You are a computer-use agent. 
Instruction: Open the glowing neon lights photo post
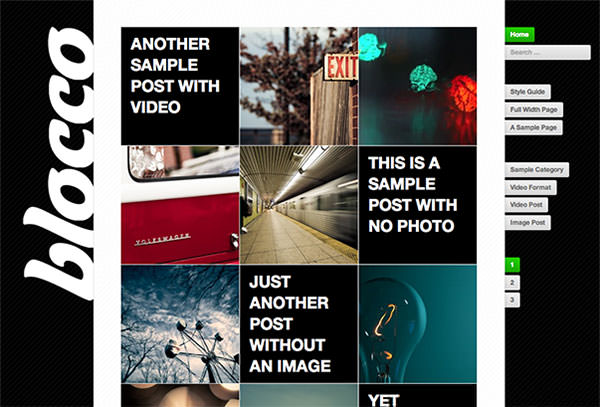(418, 86)
